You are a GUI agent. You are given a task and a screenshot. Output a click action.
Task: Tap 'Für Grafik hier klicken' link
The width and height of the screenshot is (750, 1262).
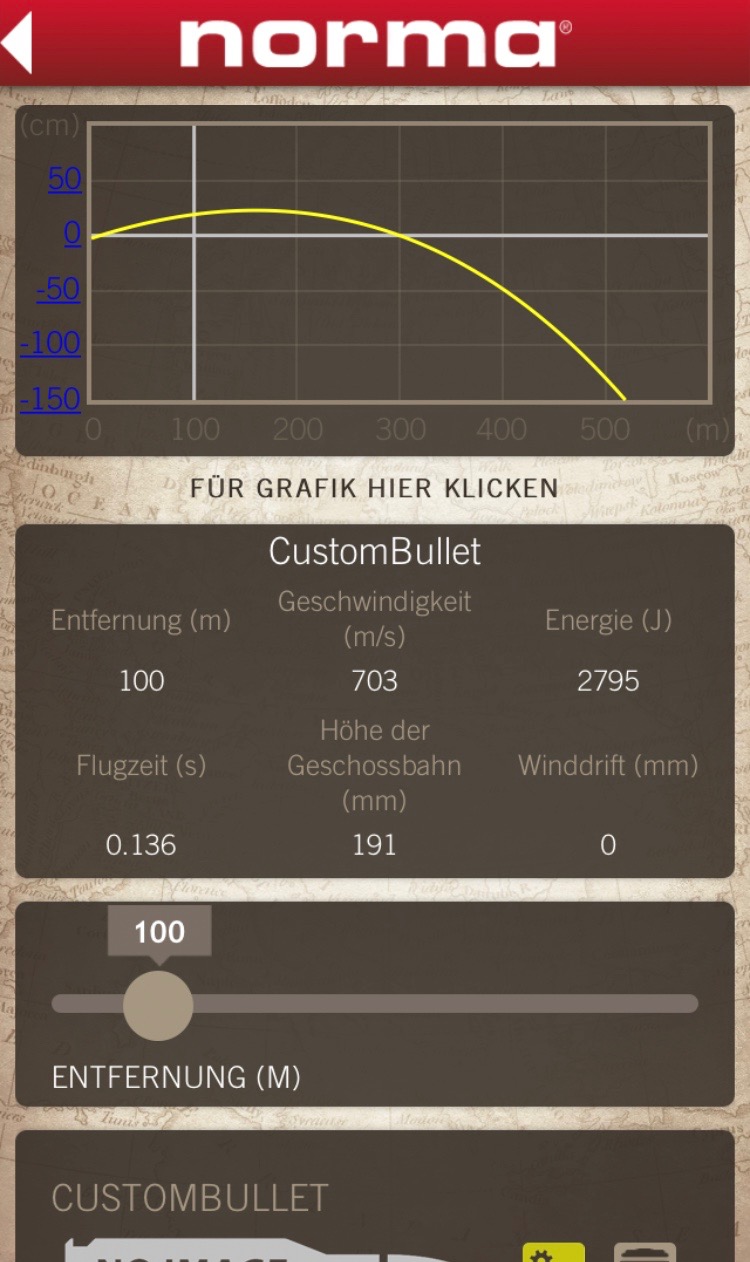click(374, 488)
